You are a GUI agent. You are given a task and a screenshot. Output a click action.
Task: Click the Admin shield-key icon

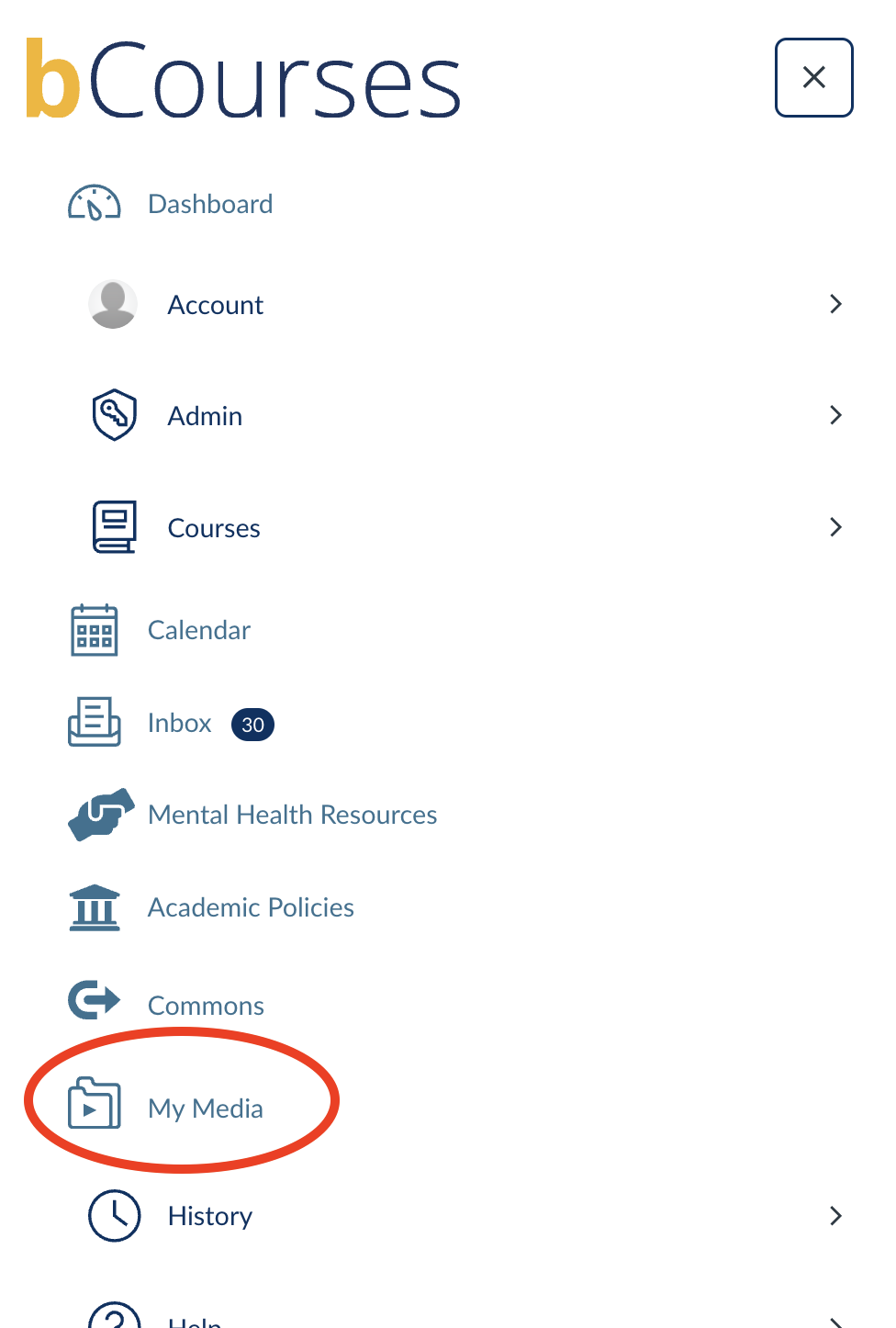pos(114,414)
